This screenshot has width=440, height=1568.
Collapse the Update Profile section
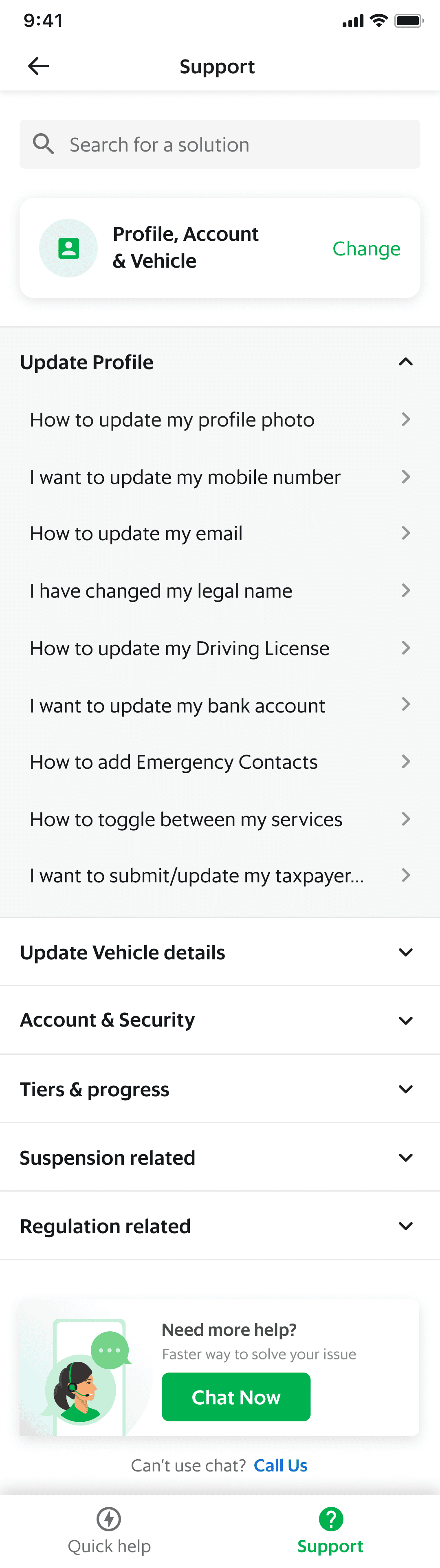pyautogui.click(x=405, y=362)
